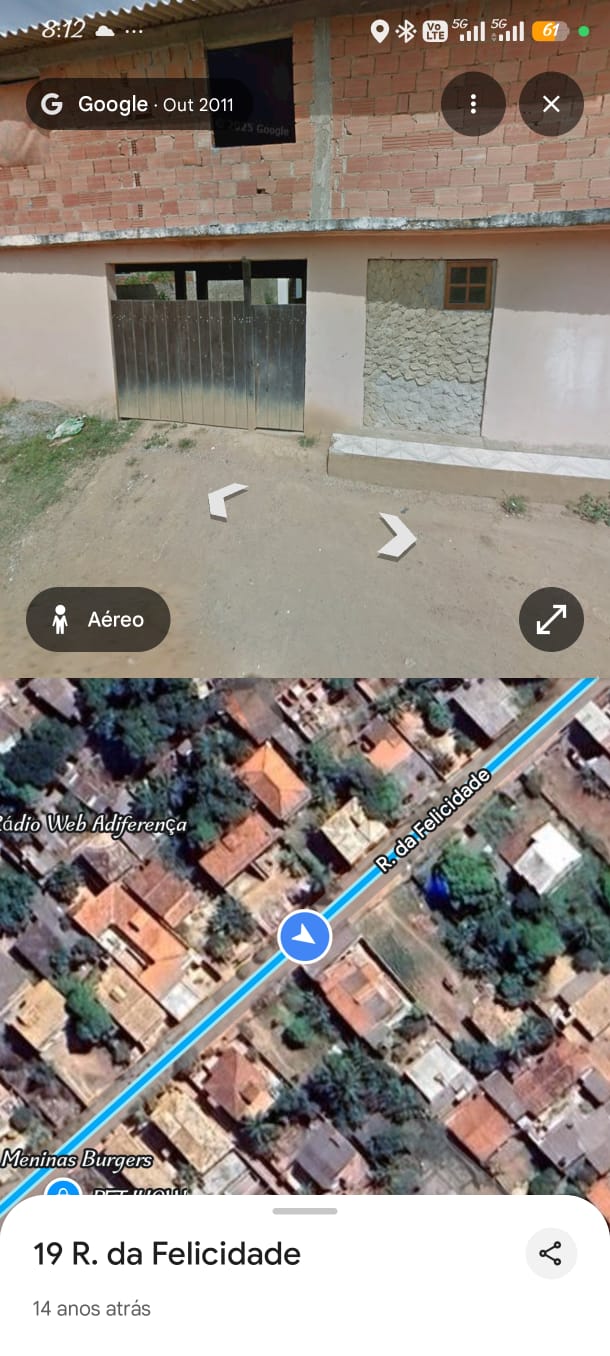
Task: Switch to Aéreo view
Action: tap(98, 619)
